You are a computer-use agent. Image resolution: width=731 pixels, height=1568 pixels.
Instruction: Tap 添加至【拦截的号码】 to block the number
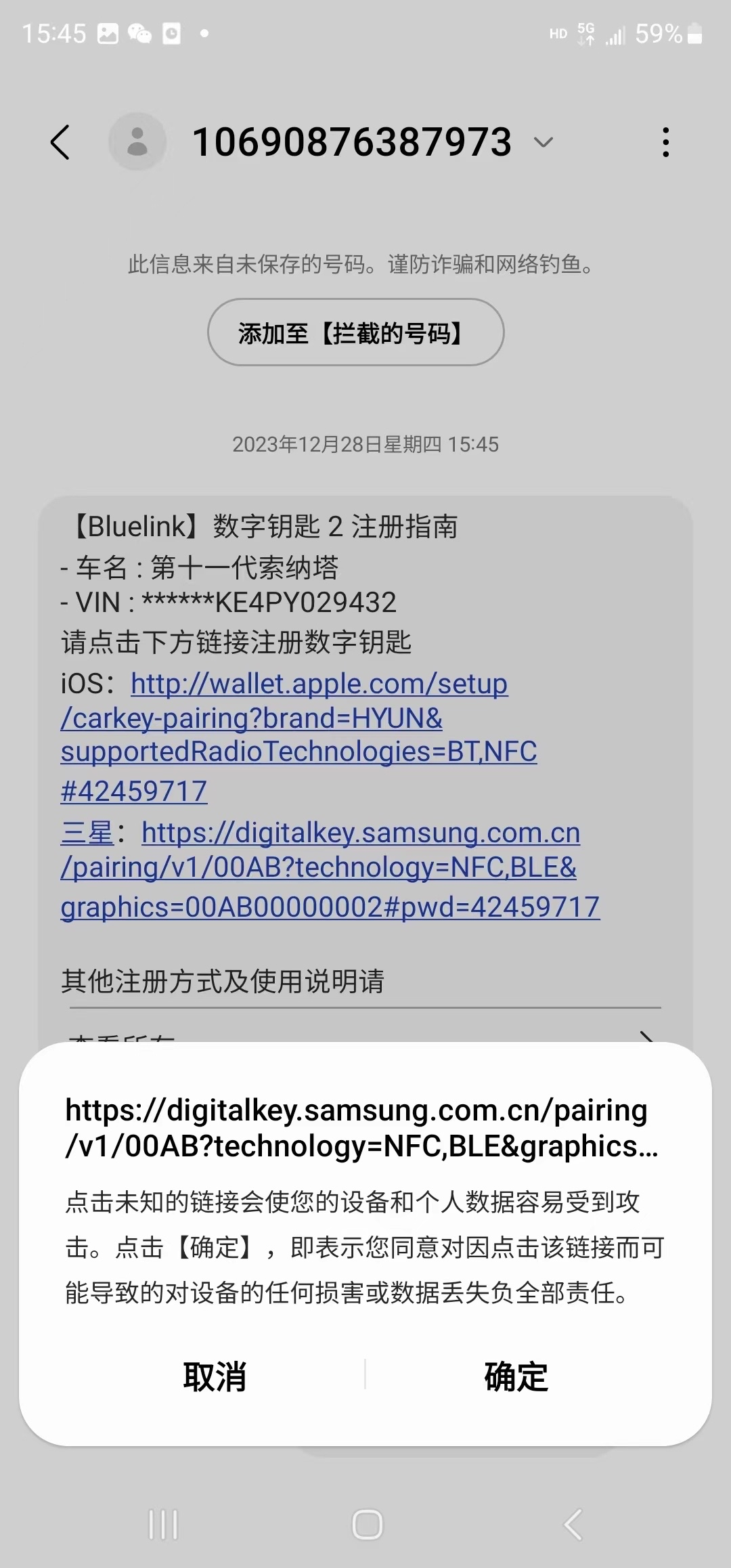[x=356, y=333]
